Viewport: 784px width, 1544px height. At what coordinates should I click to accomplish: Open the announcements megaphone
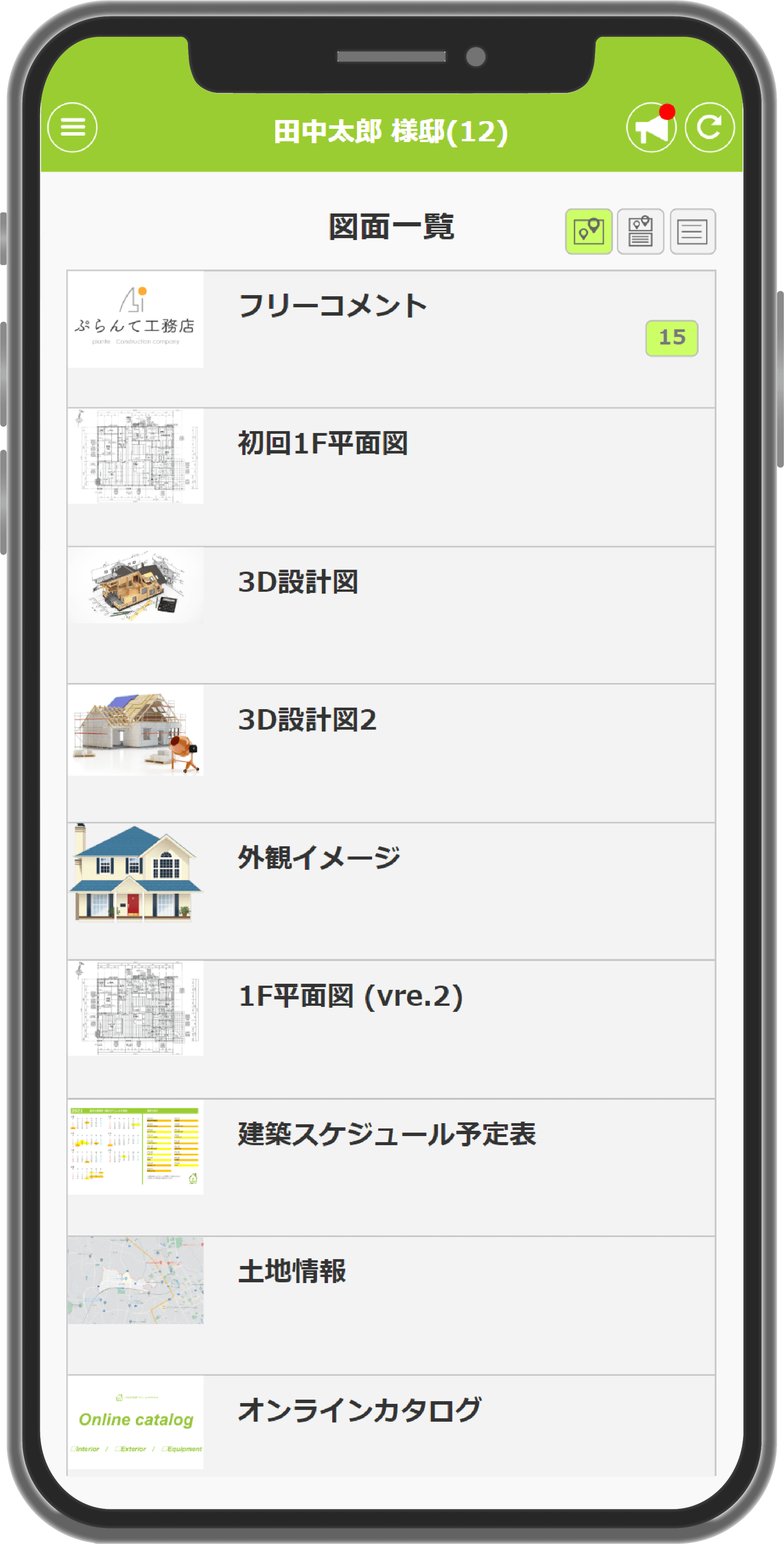tap(650, 128)
